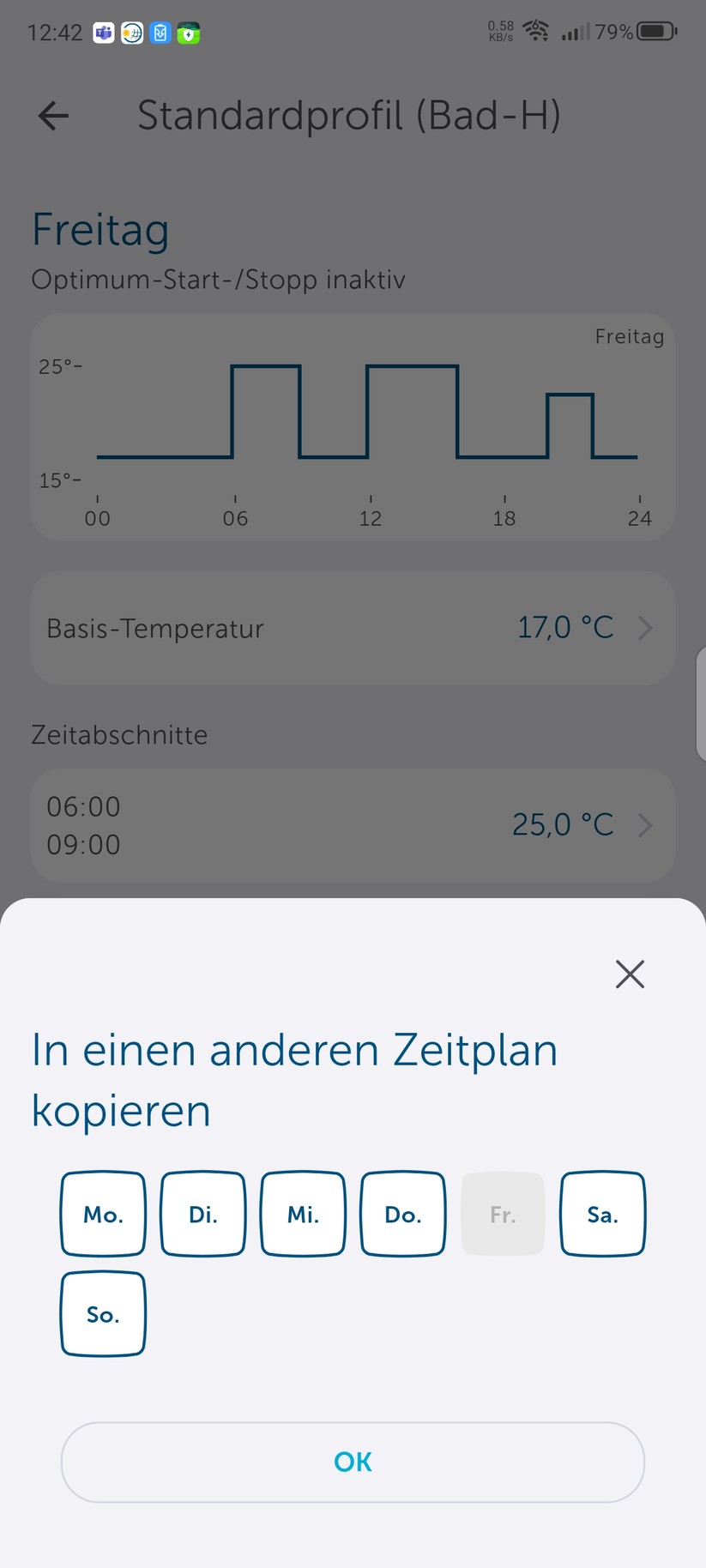Toggle the Mi. day selection
This screenshot has width=706, height=1568.
[303, 1213]
